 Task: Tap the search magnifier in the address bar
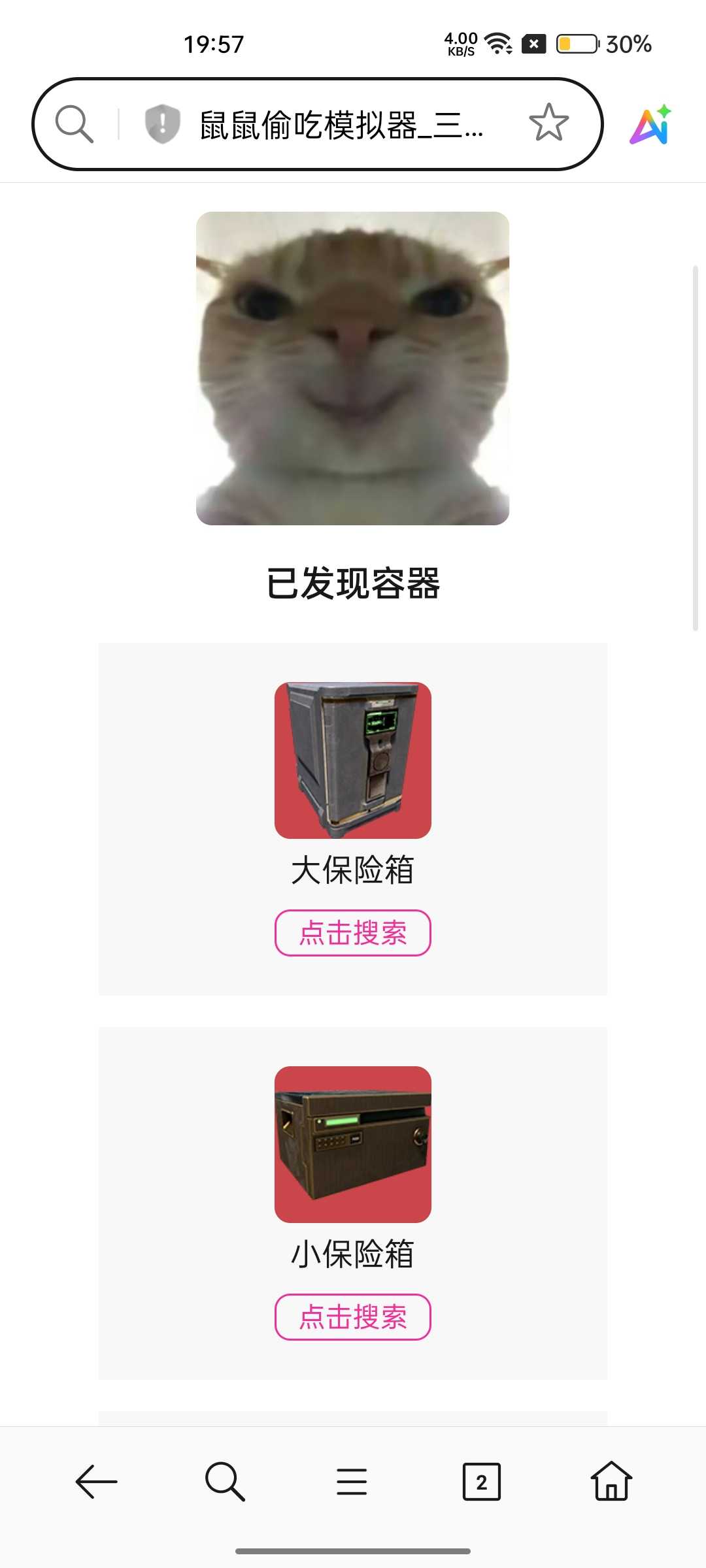tap(75, 123)
